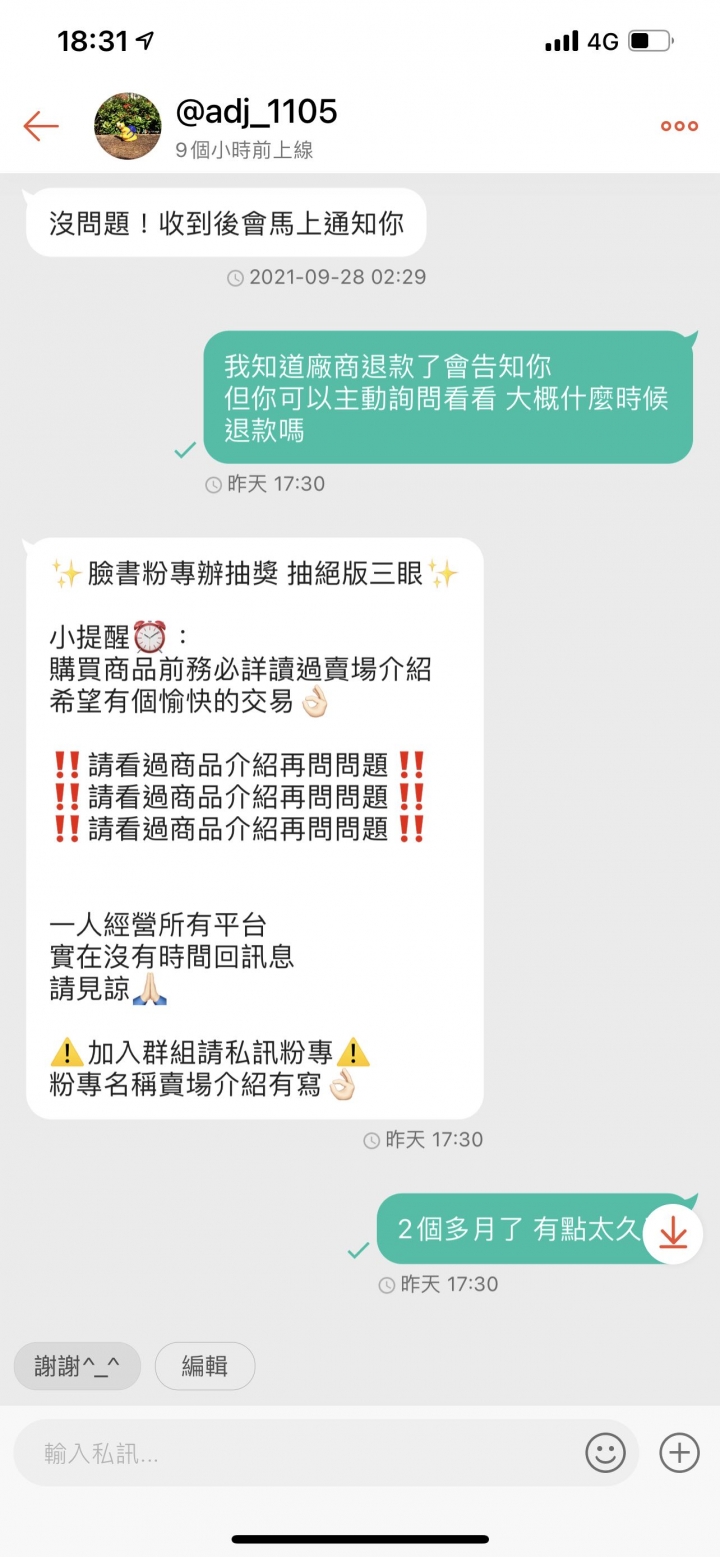Image resolution: width=720 pixels, height=1557 pixels.
Task: Tap the back arrow to exit the chat
Action: [40, 126]
